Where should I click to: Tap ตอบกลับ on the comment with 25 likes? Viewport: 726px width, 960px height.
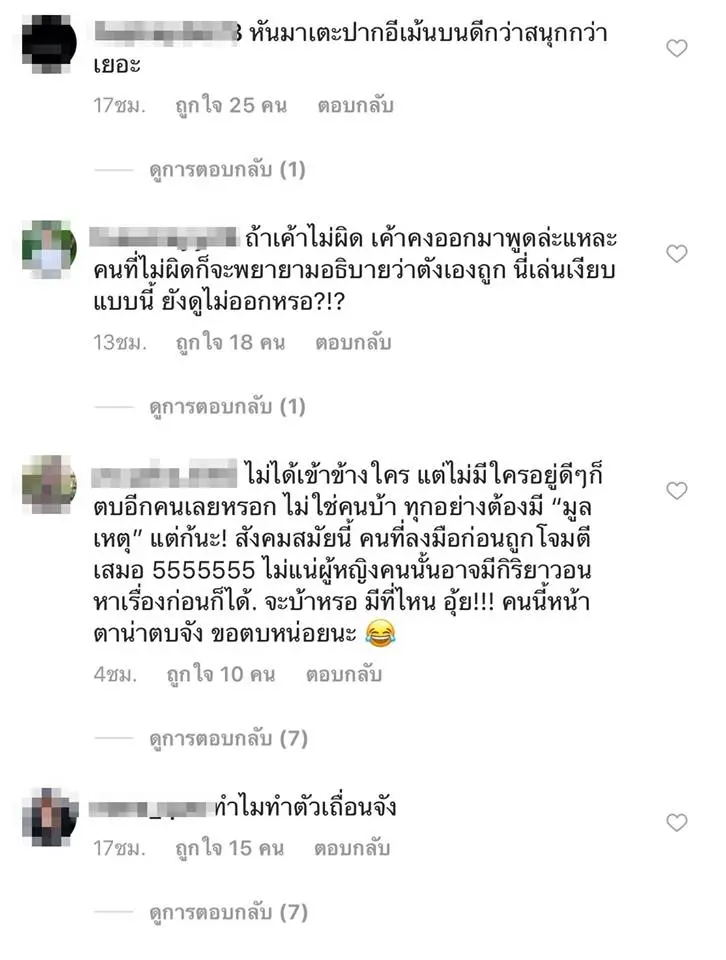coord(355,105)
